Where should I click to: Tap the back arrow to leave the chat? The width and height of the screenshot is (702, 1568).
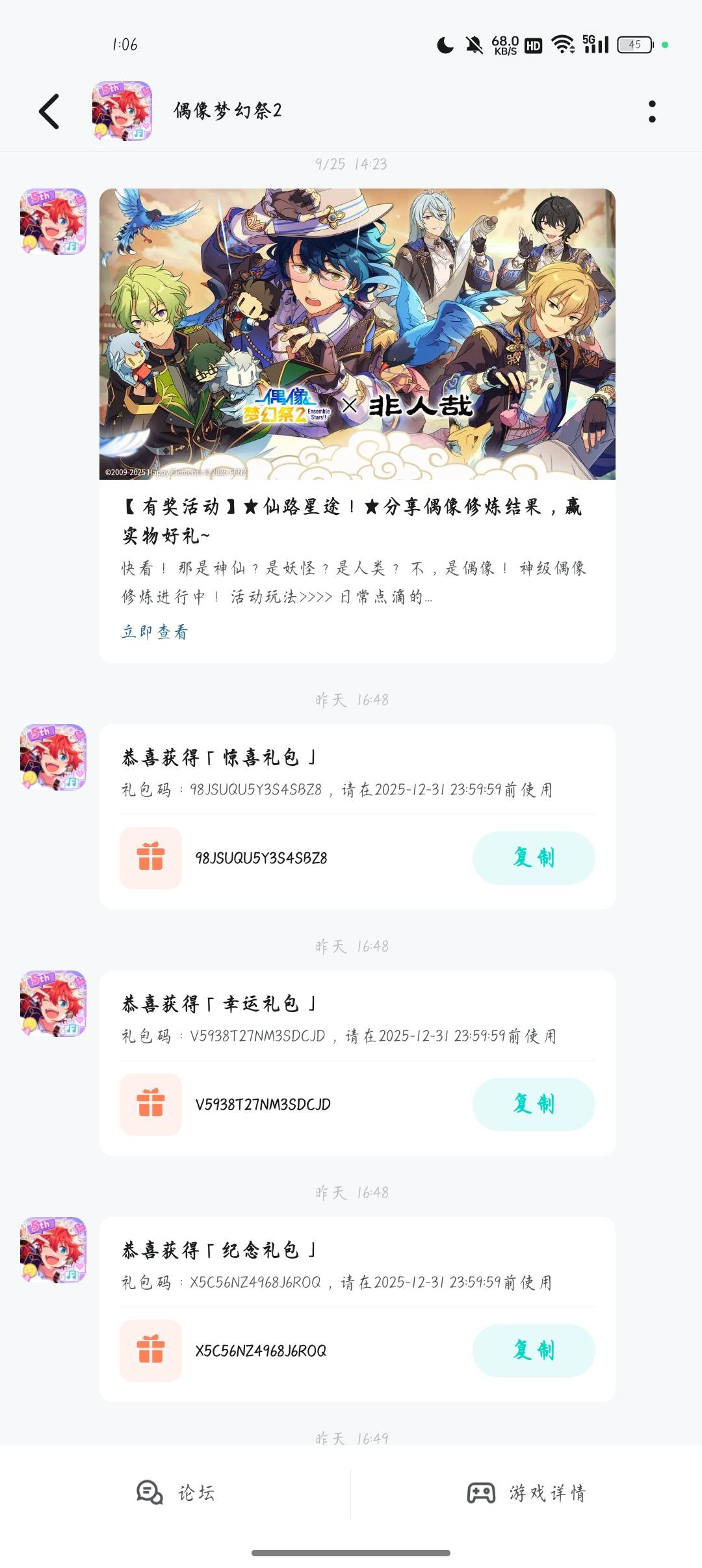pos(49,111)
